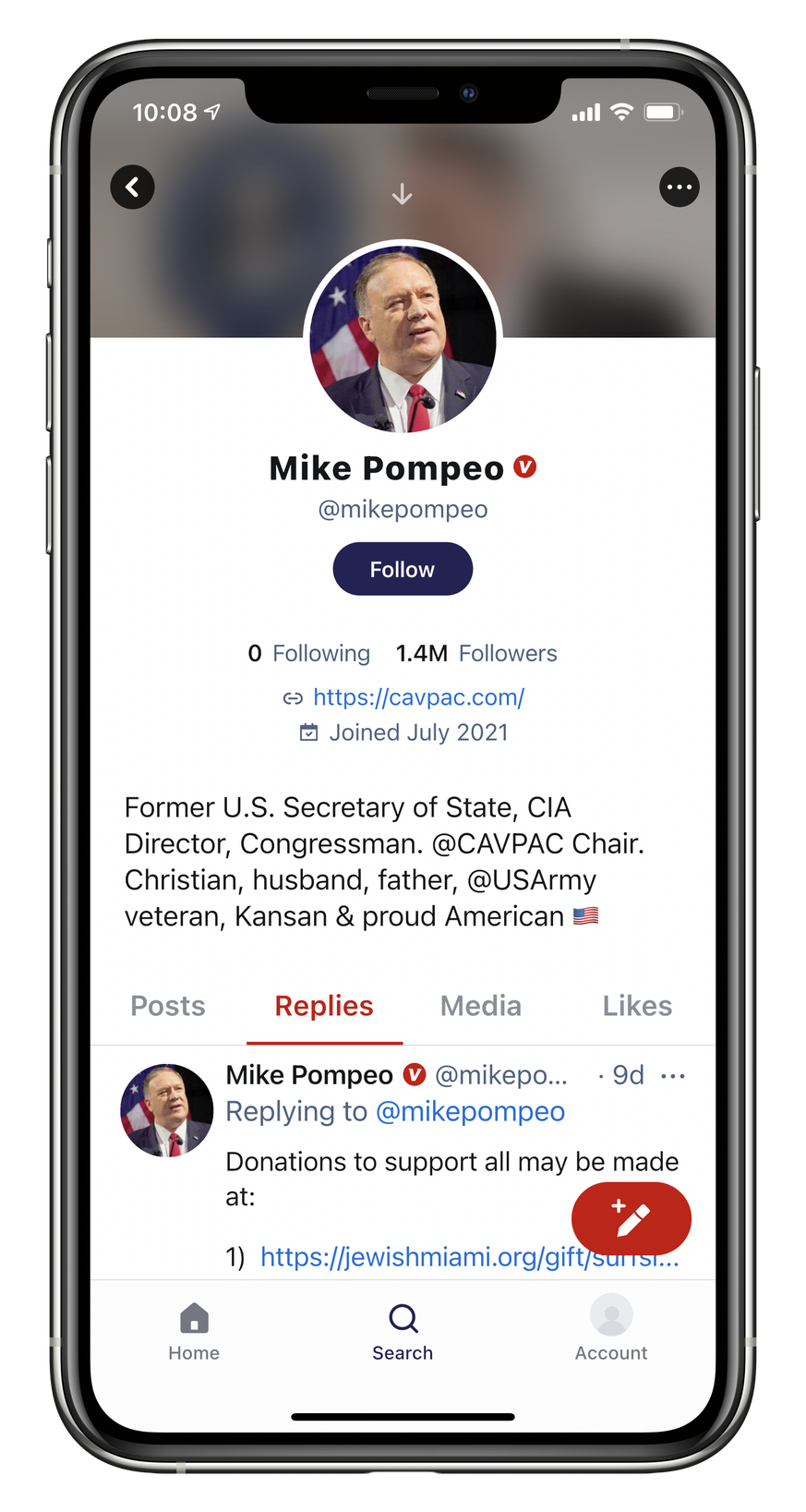View the 1.4M Followers list
Image resolution: width=806 pixels, height=1512 pixels.
(x=476, y=653)
